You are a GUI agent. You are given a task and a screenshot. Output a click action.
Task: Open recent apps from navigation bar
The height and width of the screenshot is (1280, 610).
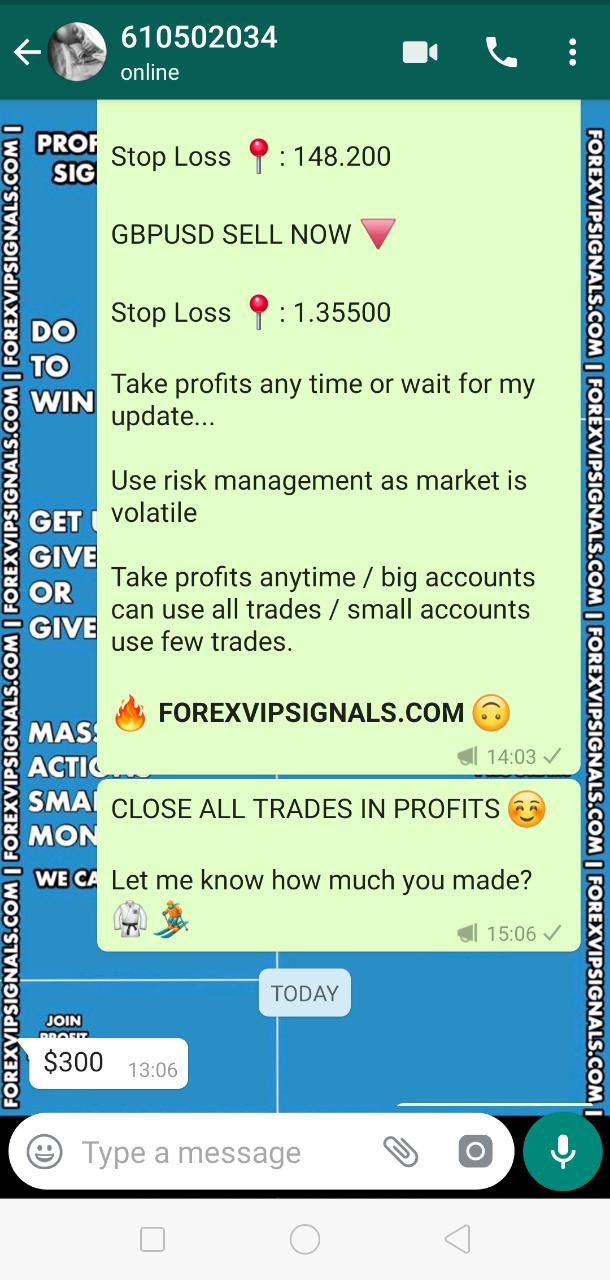pyautogui.click(x=153, y=1240)
